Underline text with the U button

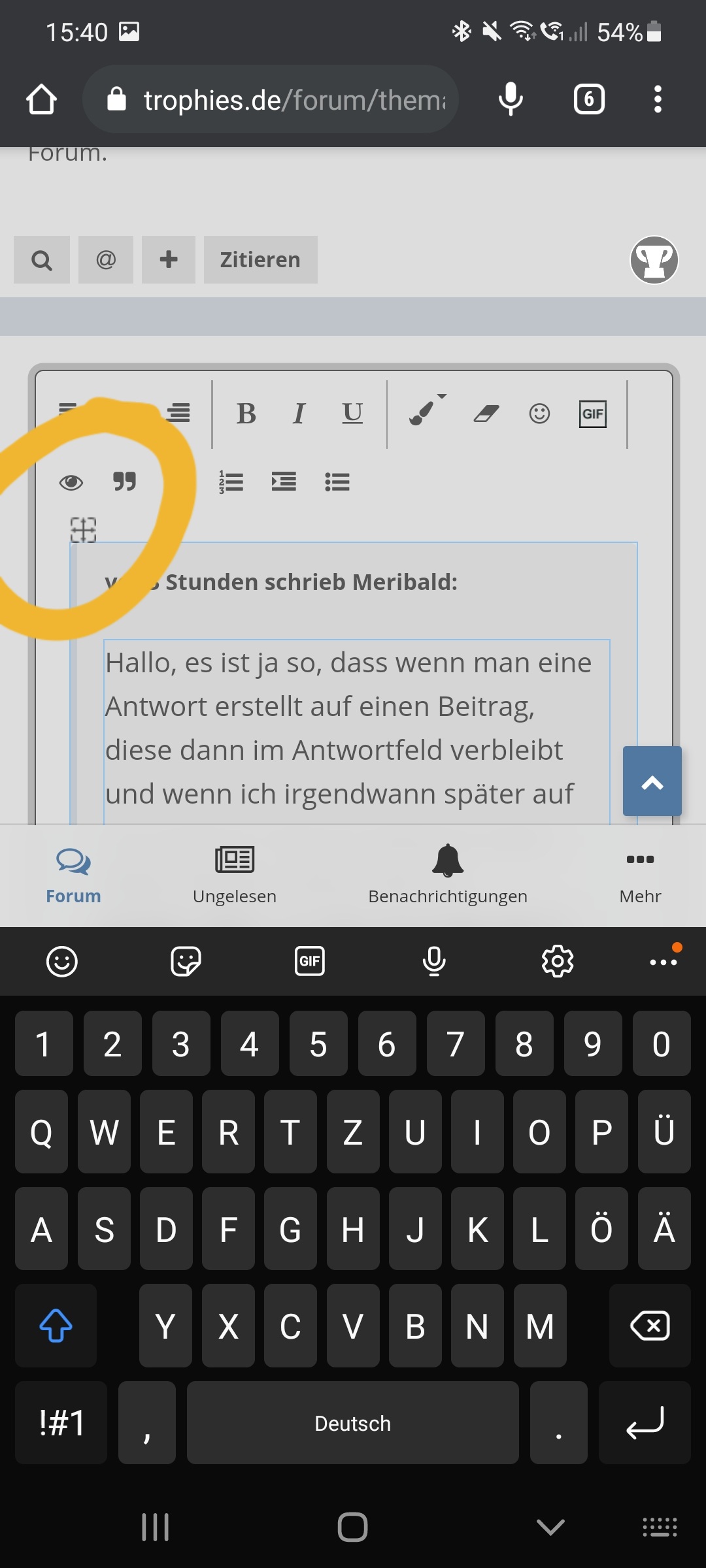coord(352,414)
